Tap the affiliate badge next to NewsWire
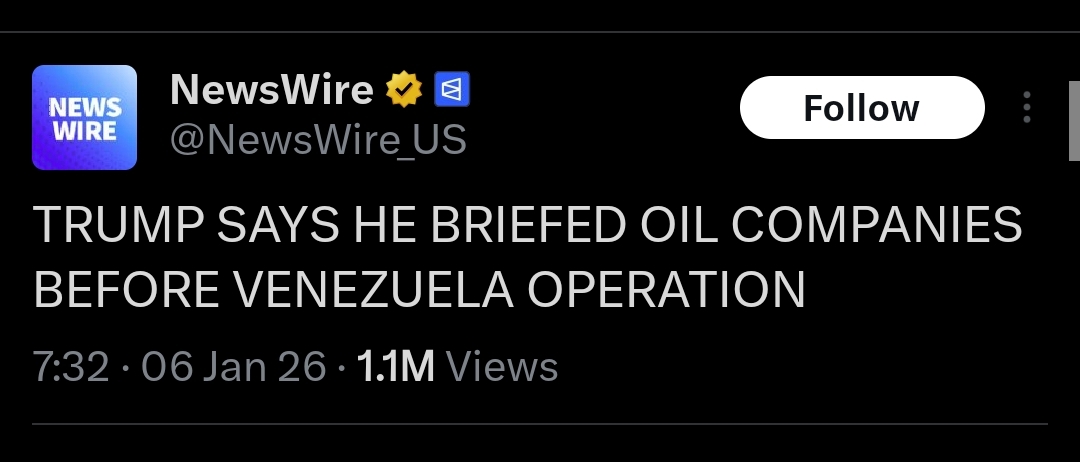This screenshot has width=1080, height=462. click(453, 91)
